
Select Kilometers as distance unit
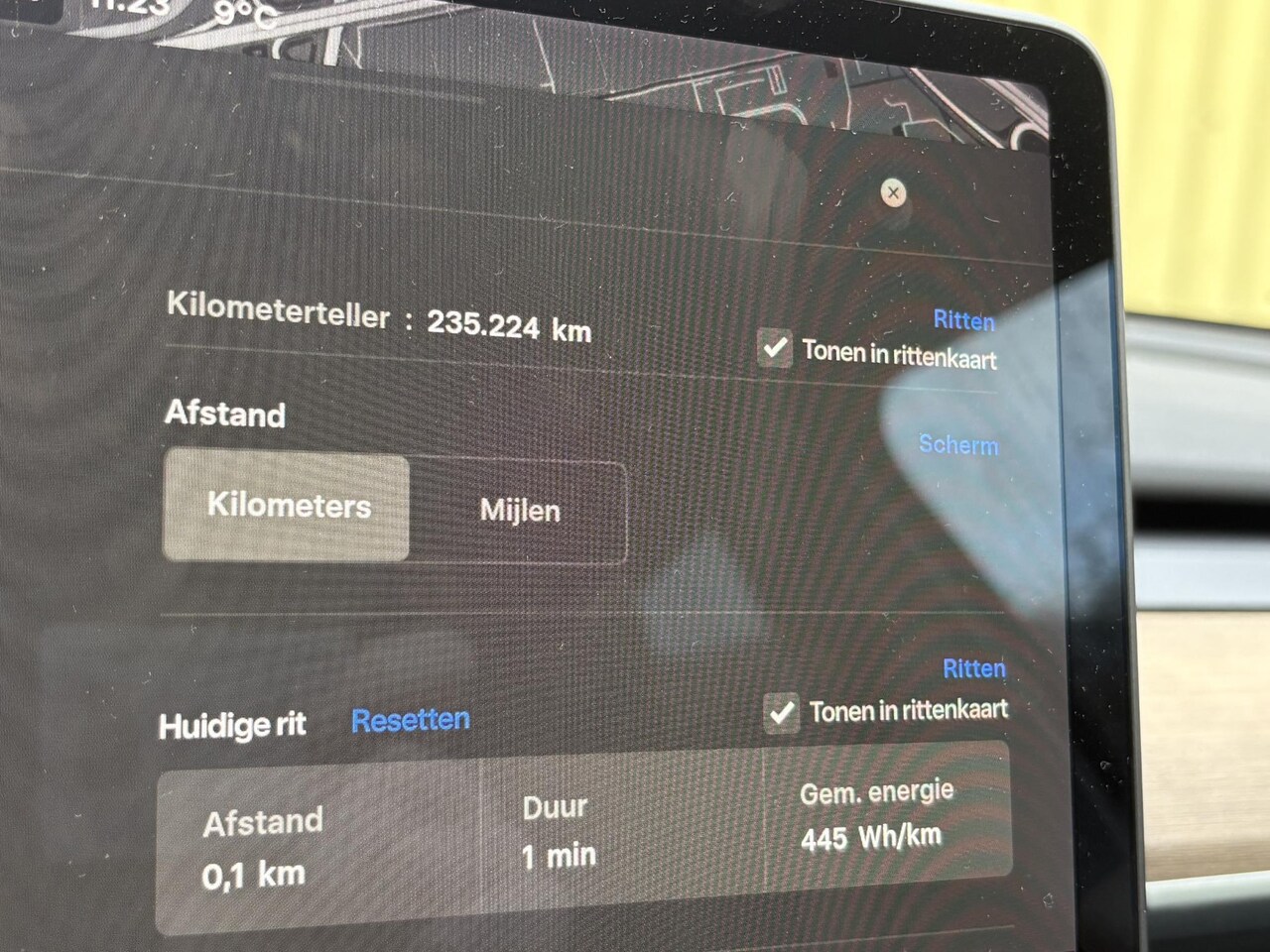[287, 507]
